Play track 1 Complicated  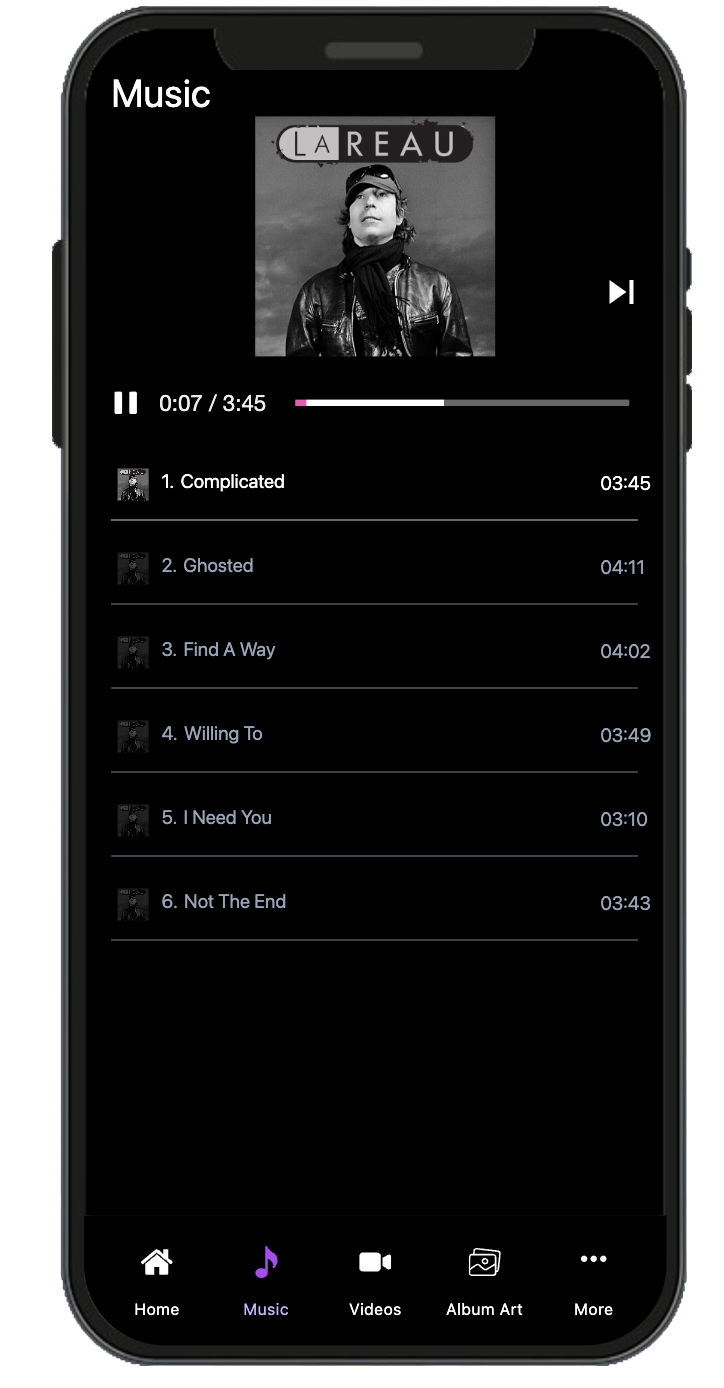tap(223, 482)
